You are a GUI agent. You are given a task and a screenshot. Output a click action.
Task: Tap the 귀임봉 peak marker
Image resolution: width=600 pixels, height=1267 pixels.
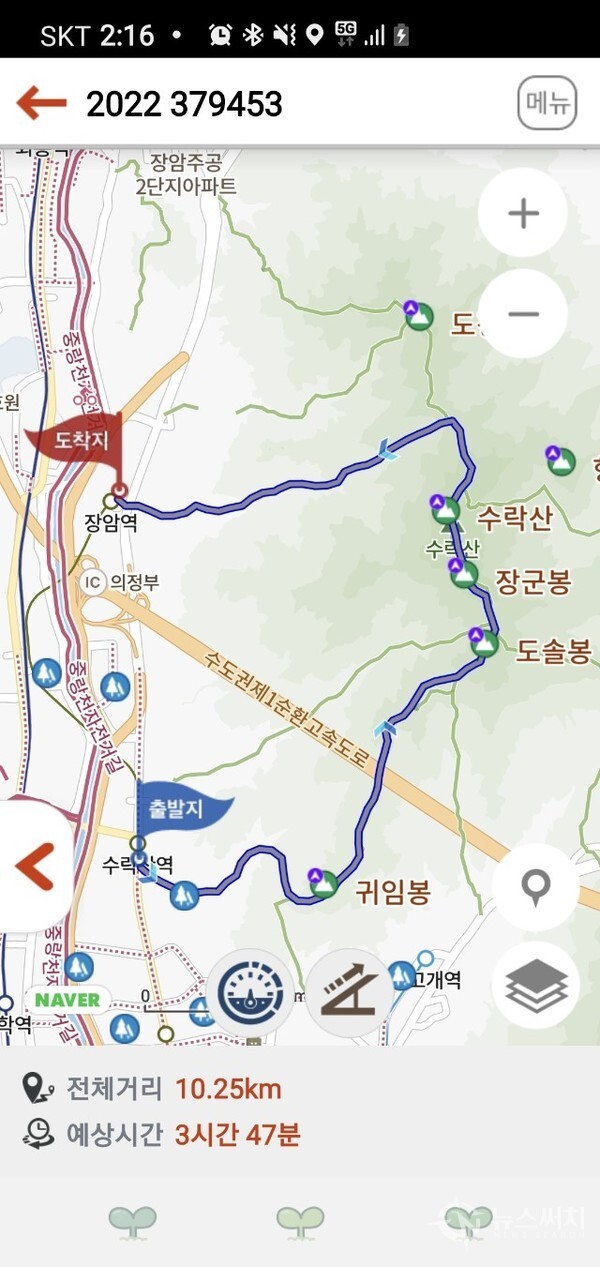[x=324, y=884]
